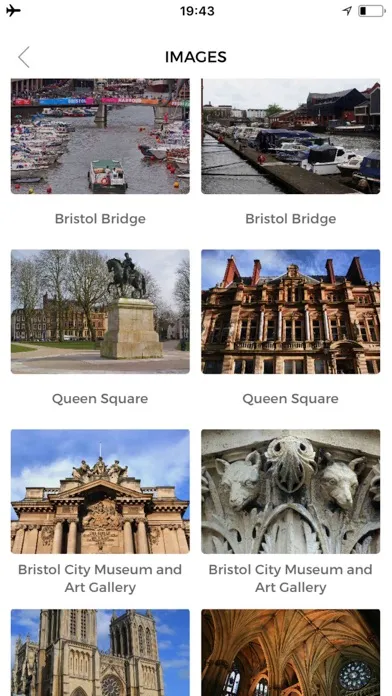View the Queen Square red-brick building photo
This screenshot has width=392, height=696.
pos(290,312)
